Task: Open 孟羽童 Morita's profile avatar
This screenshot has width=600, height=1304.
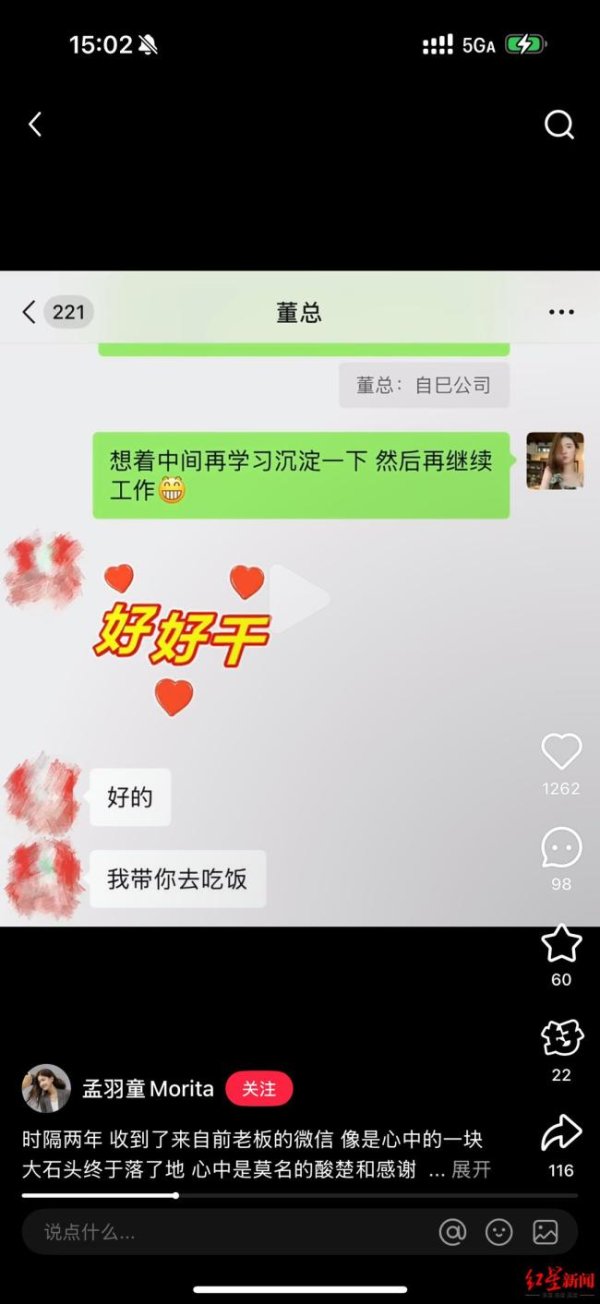Action: (46, 1089)
